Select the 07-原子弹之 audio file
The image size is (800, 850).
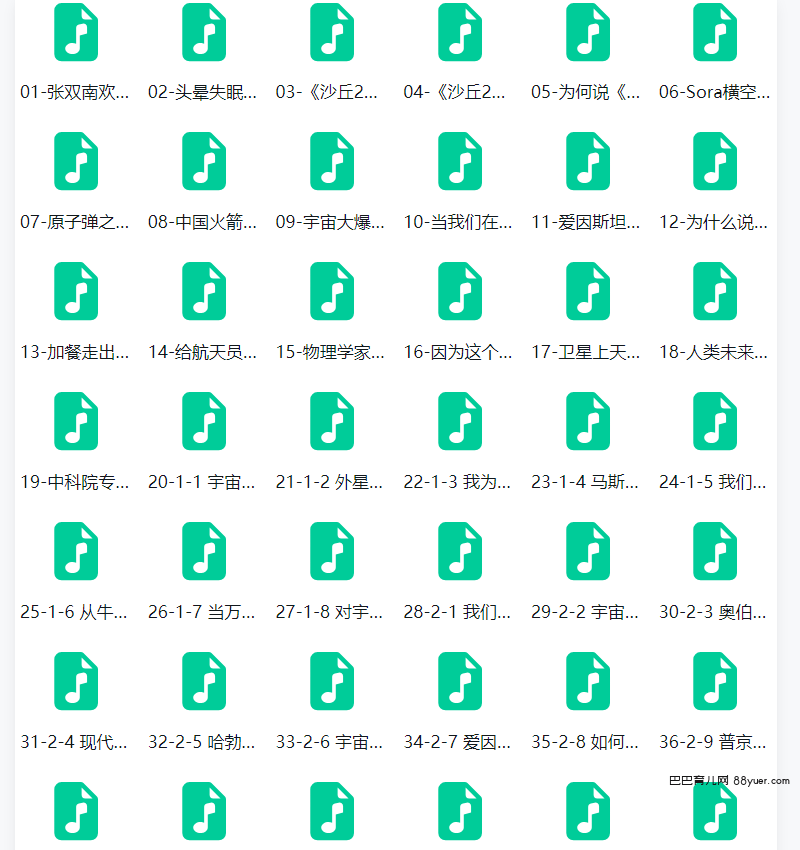[x=76, y=161]
